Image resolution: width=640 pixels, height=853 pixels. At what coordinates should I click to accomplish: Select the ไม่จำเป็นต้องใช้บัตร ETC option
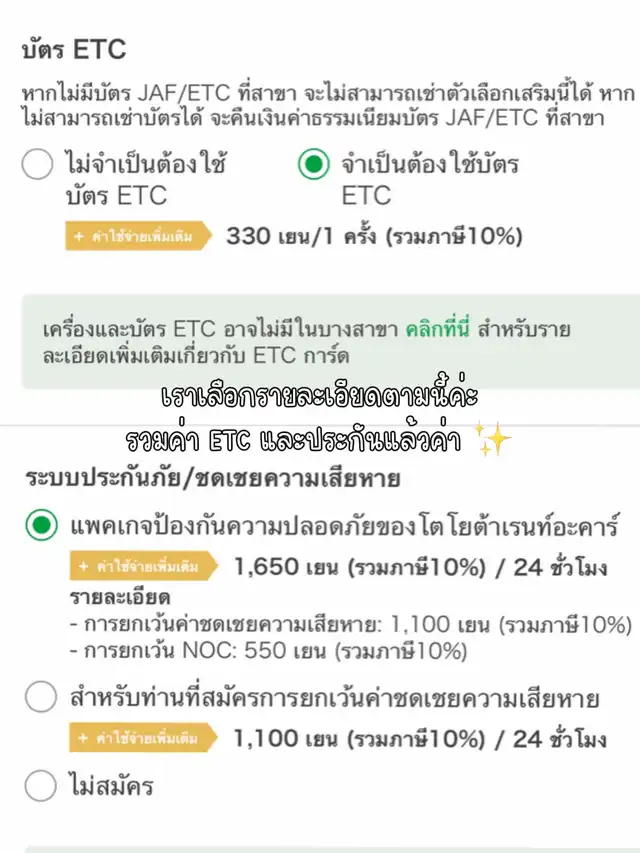tap(37, 165)
